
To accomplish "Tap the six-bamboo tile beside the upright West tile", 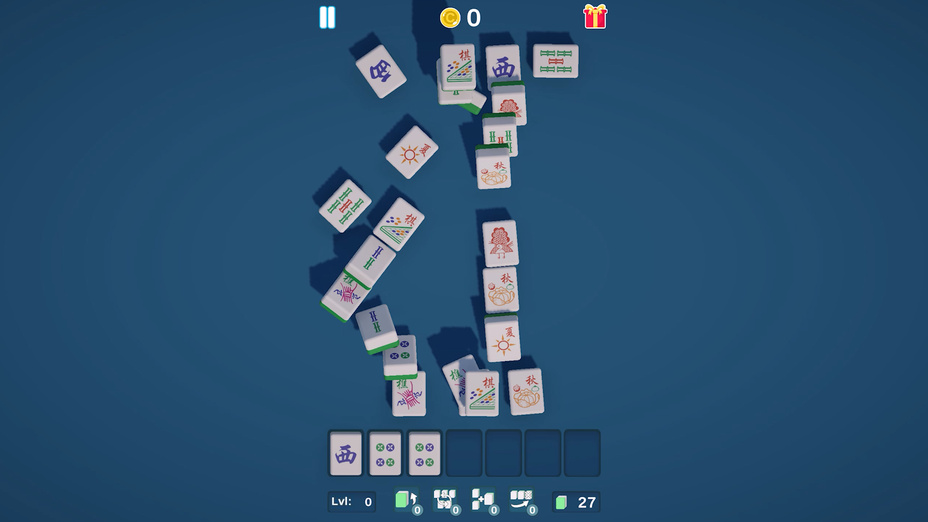I will click(x=555, y=61).
